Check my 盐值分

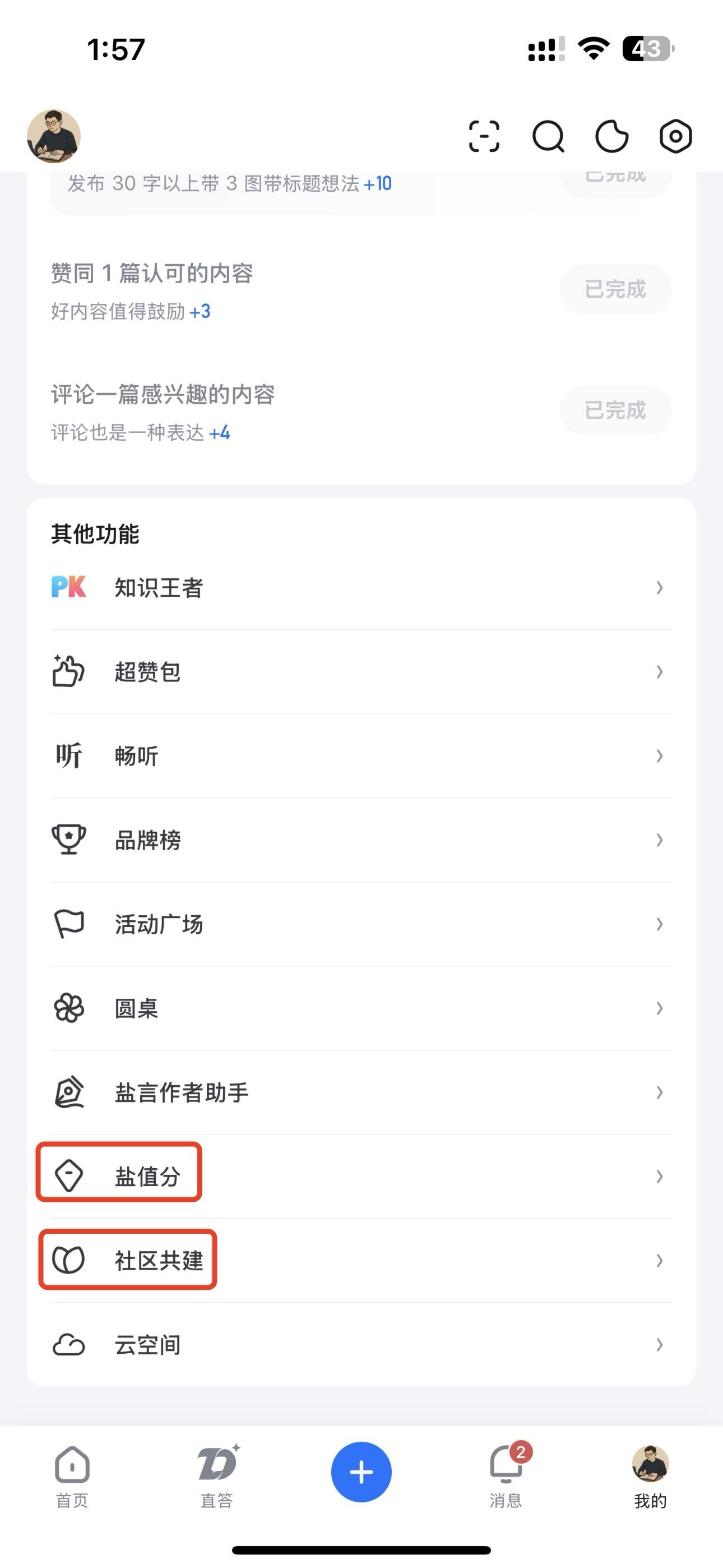click(361, 1176)
